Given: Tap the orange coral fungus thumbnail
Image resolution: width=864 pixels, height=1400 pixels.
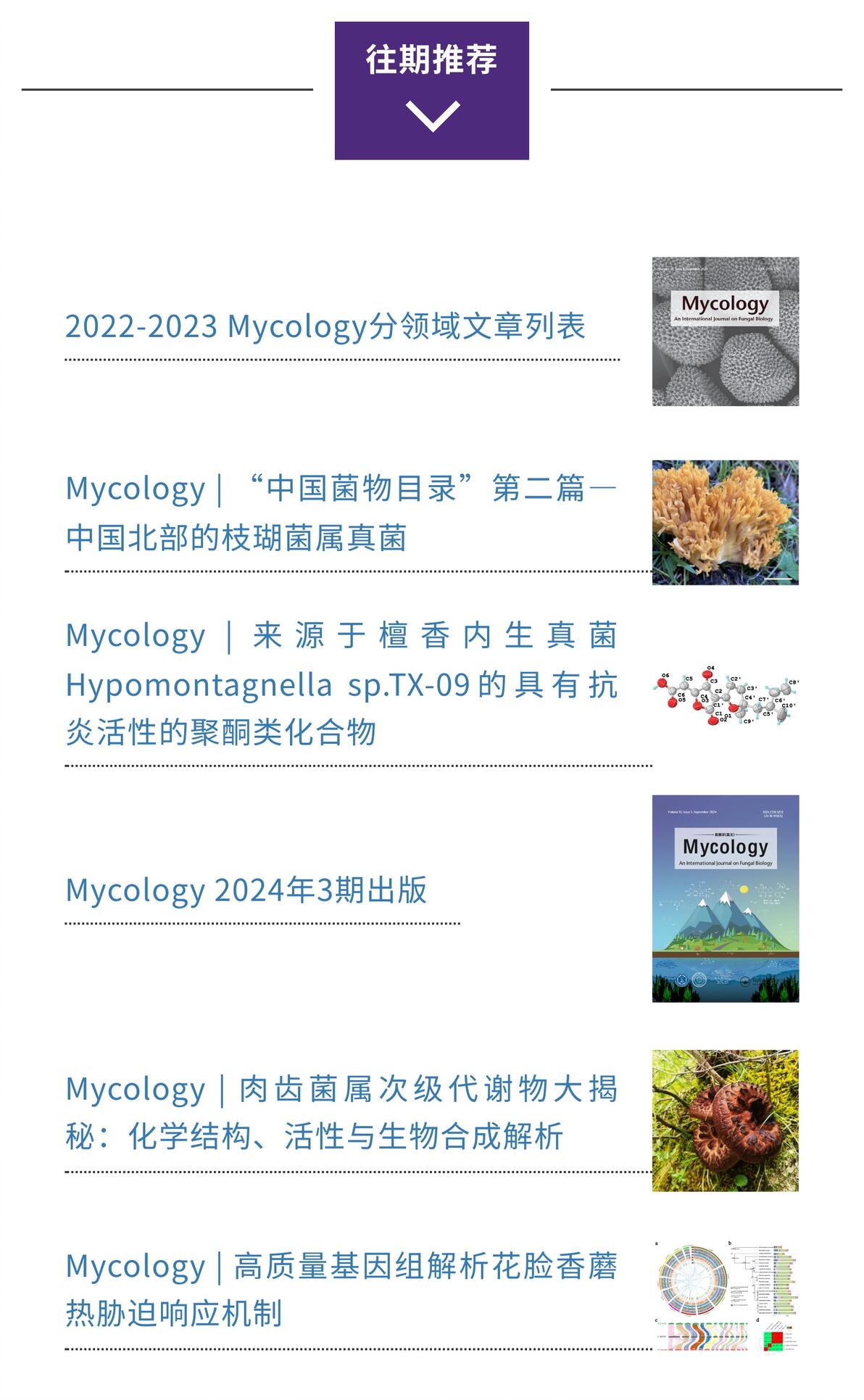Looking at the screenshot, I should tap(726, 522).
